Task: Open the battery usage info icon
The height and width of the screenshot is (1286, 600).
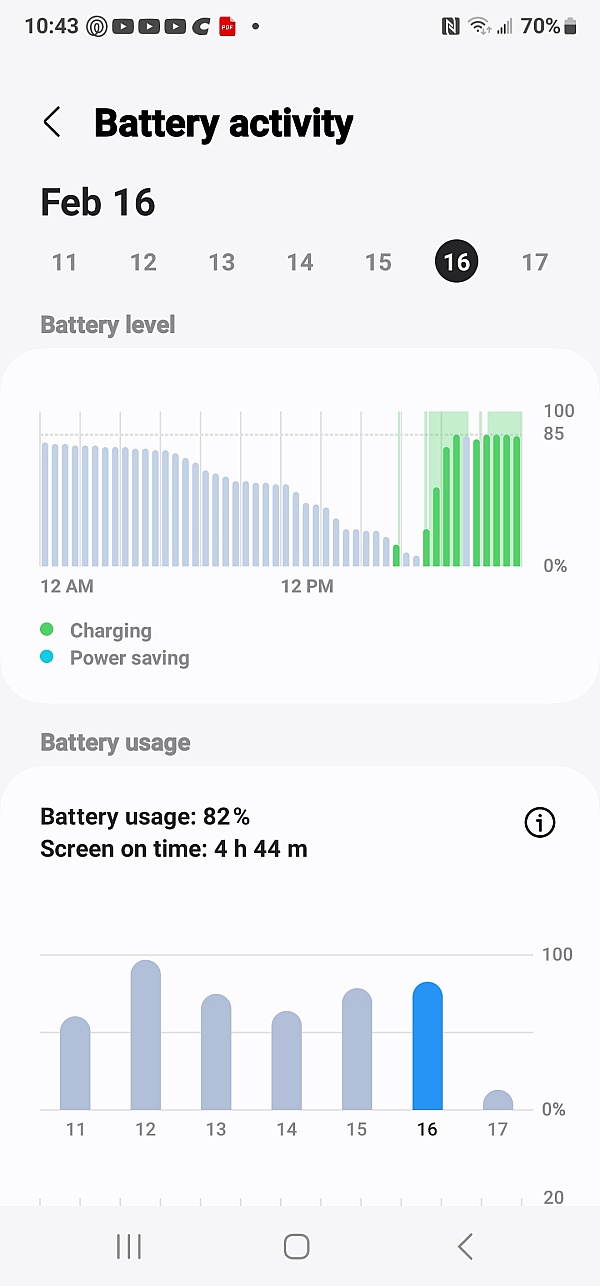Action: 539,822
